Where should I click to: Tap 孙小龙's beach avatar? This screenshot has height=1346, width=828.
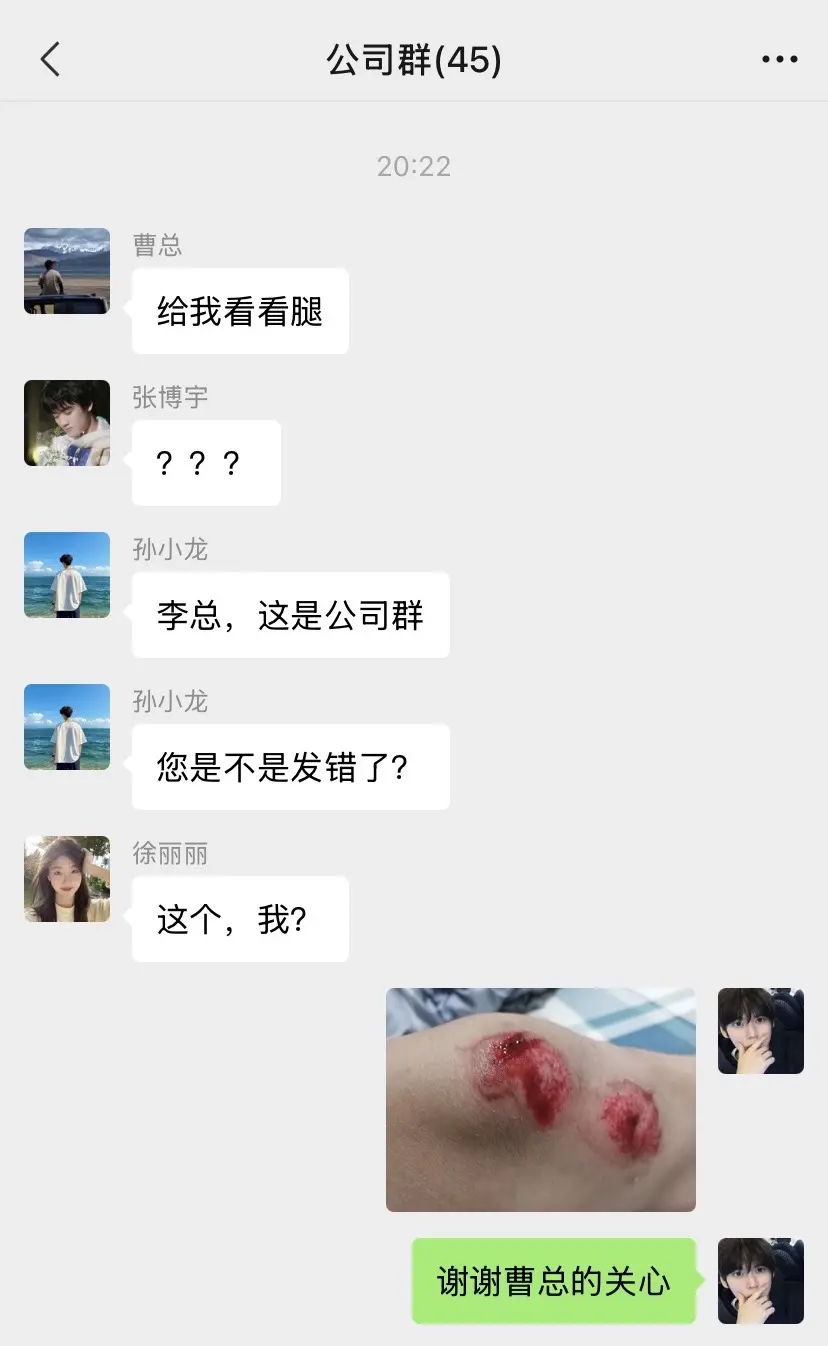click(x=66, y=575)
